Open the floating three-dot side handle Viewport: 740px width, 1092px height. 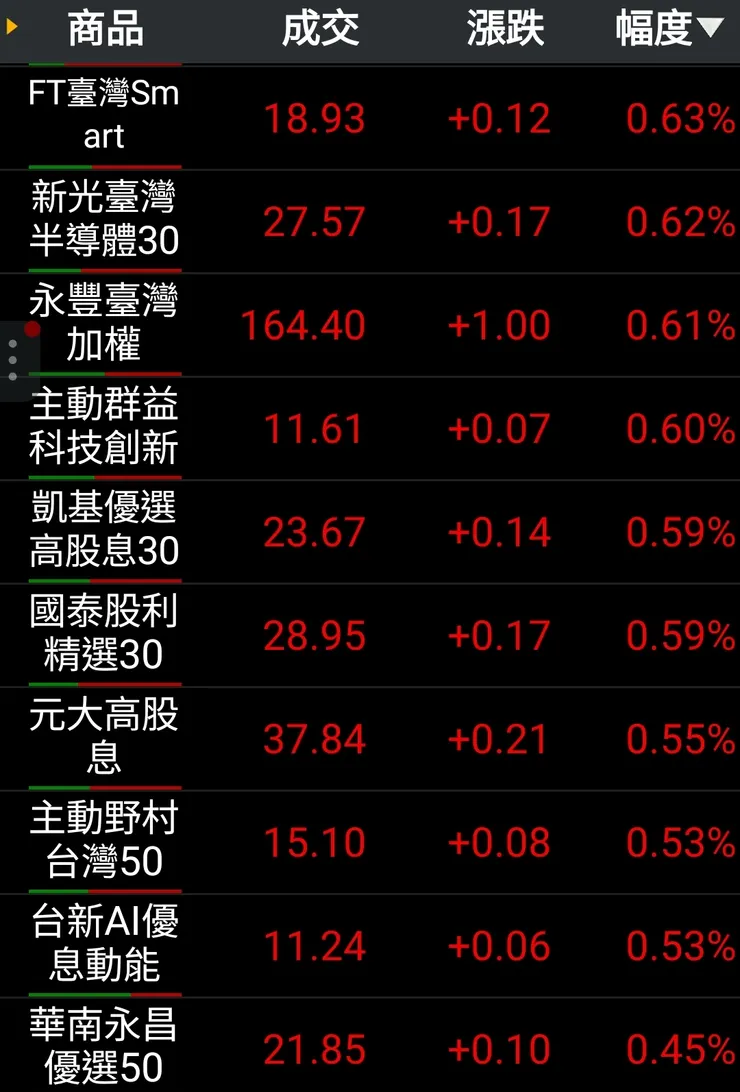pyautogui.click(x=13, y=359)
